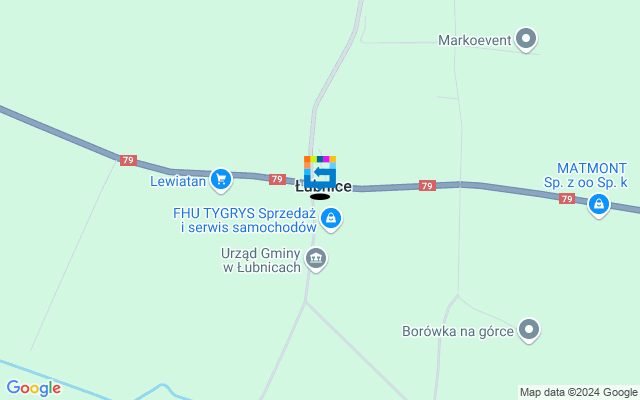
Task: Select the Markoevent place pin
Action: click(527, 40)
